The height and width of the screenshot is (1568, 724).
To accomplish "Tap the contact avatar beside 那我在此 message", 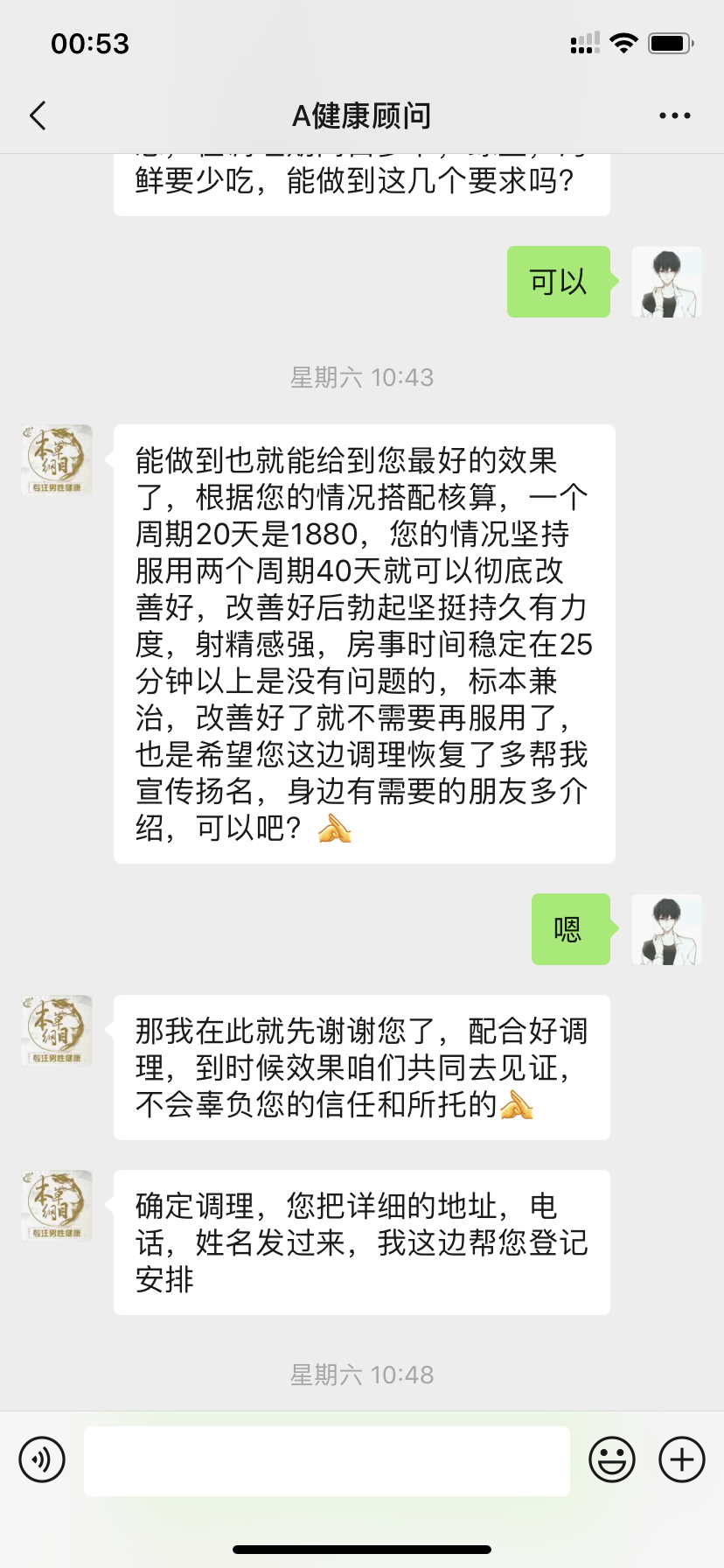I will [x=57, y=1031].
